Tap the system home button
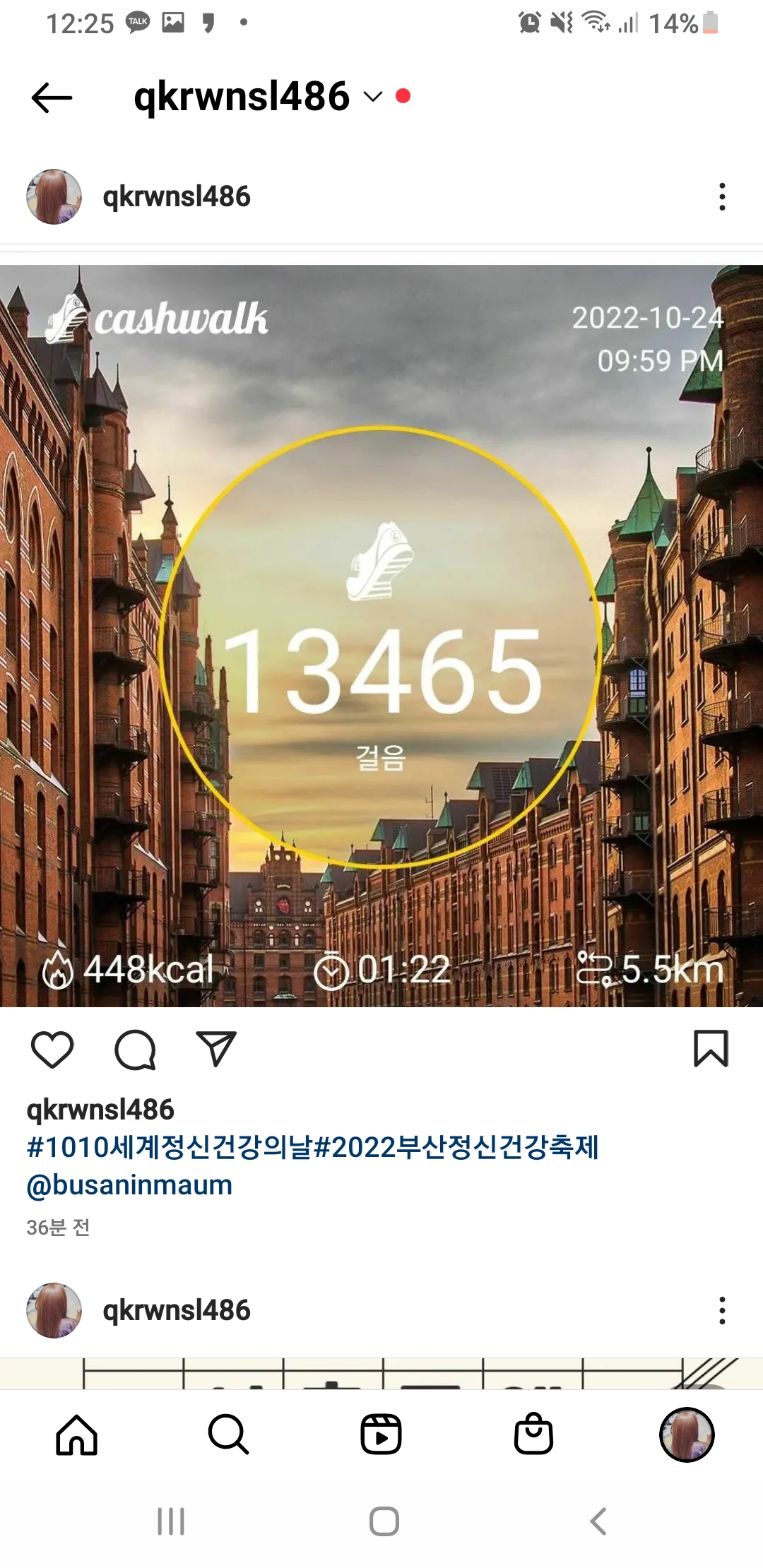 click(384, 1521)
